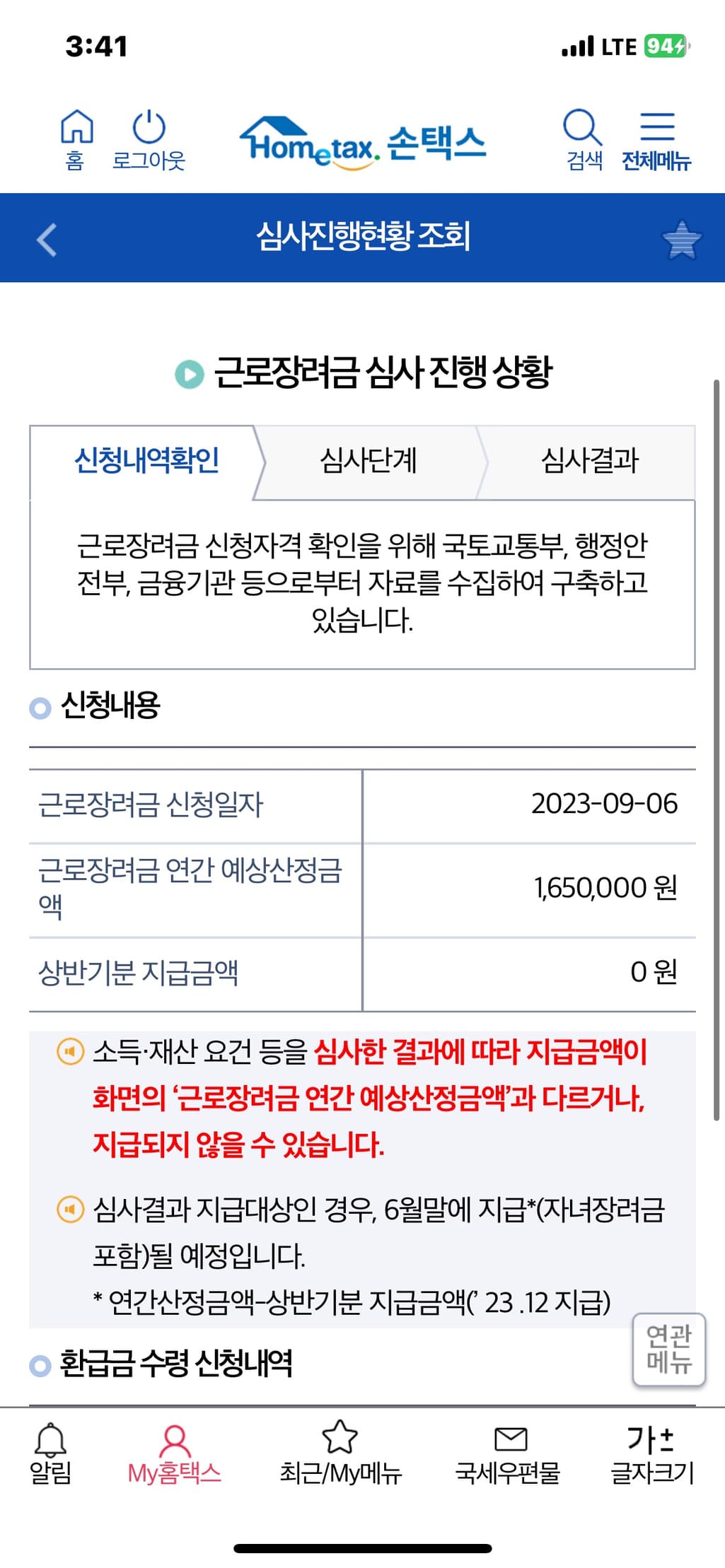Select the 심사단계 step tab
Image resolution: width=725 pixels, height=1568 pixels.
point(369,461)
